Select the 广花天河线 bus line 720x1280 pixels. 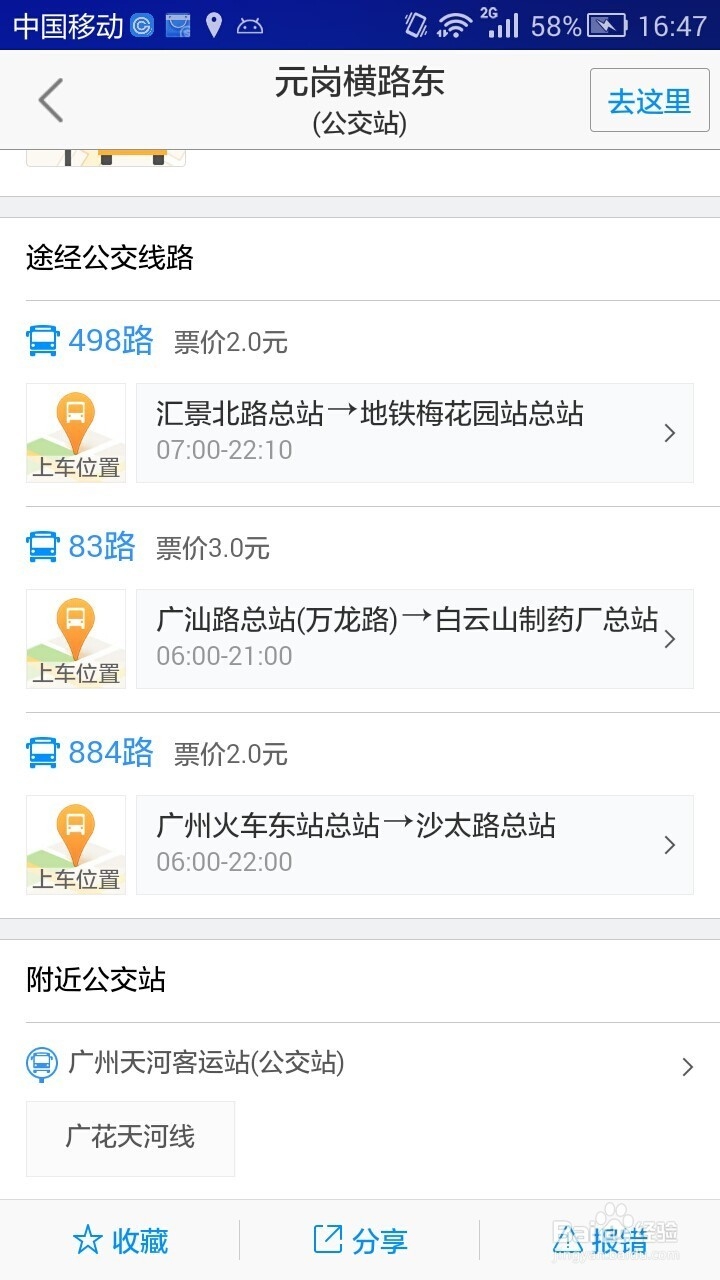point(130,1138)
